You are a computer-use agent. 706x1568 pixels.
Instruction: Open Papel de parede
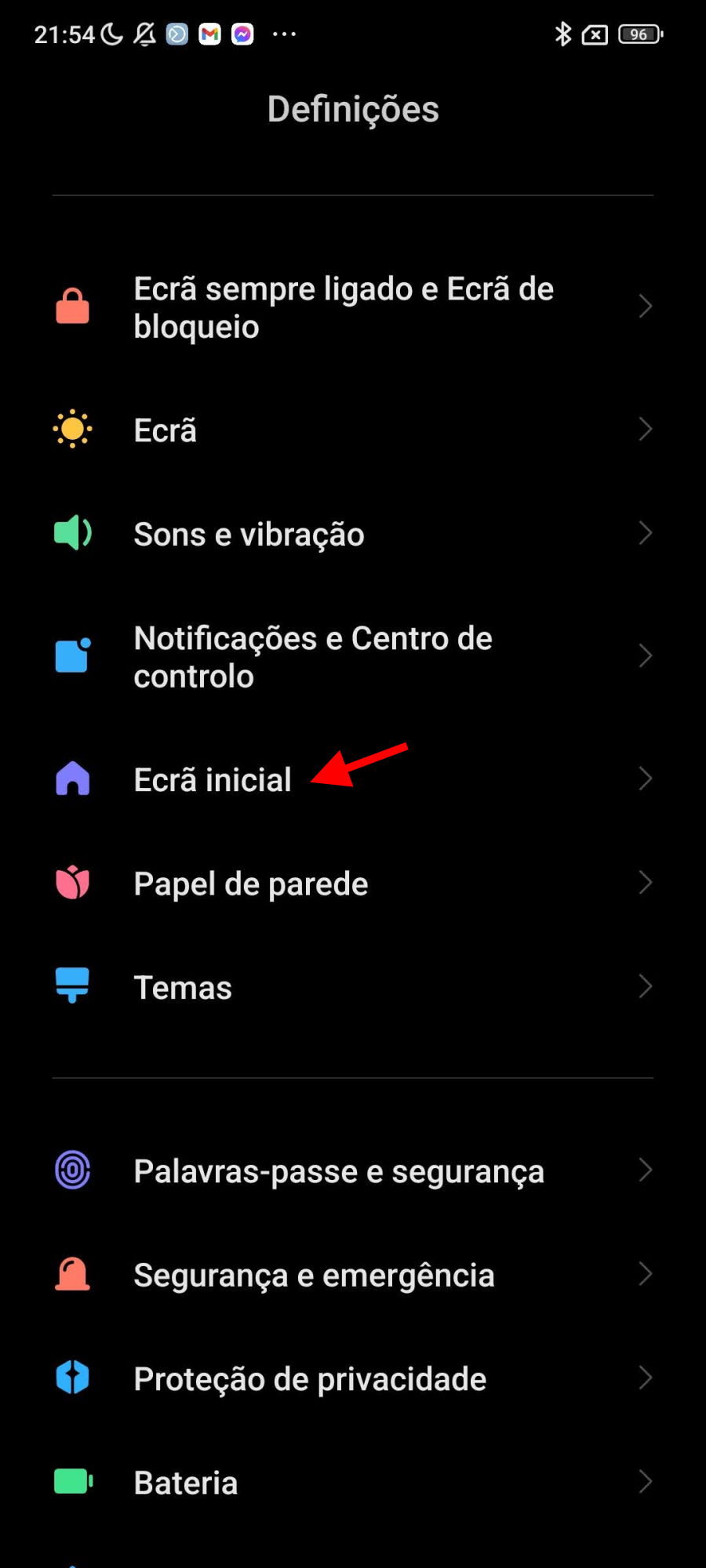pyautogui.click(x=353, y=884)
